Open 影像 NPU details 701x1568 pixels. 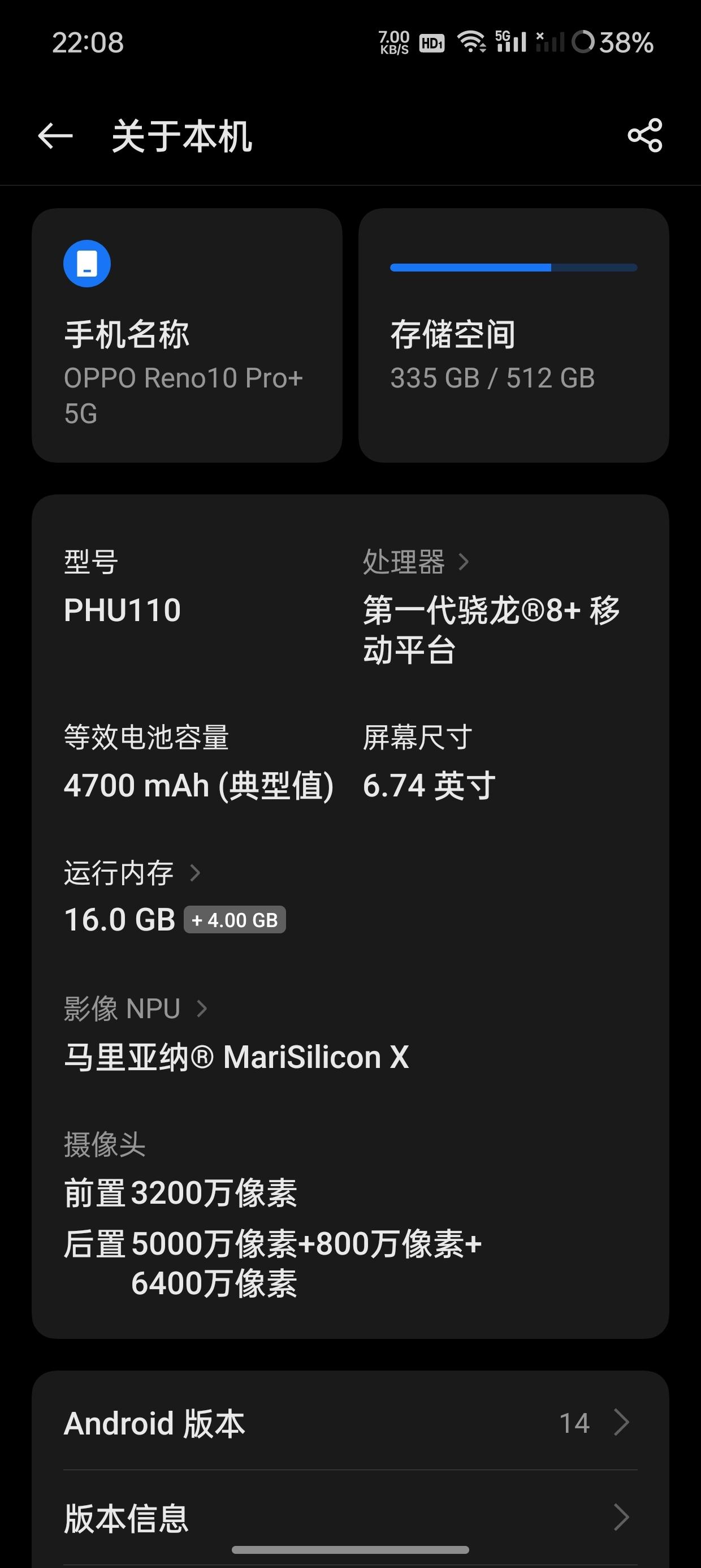pyautogui.click(x=136, y=1009)
